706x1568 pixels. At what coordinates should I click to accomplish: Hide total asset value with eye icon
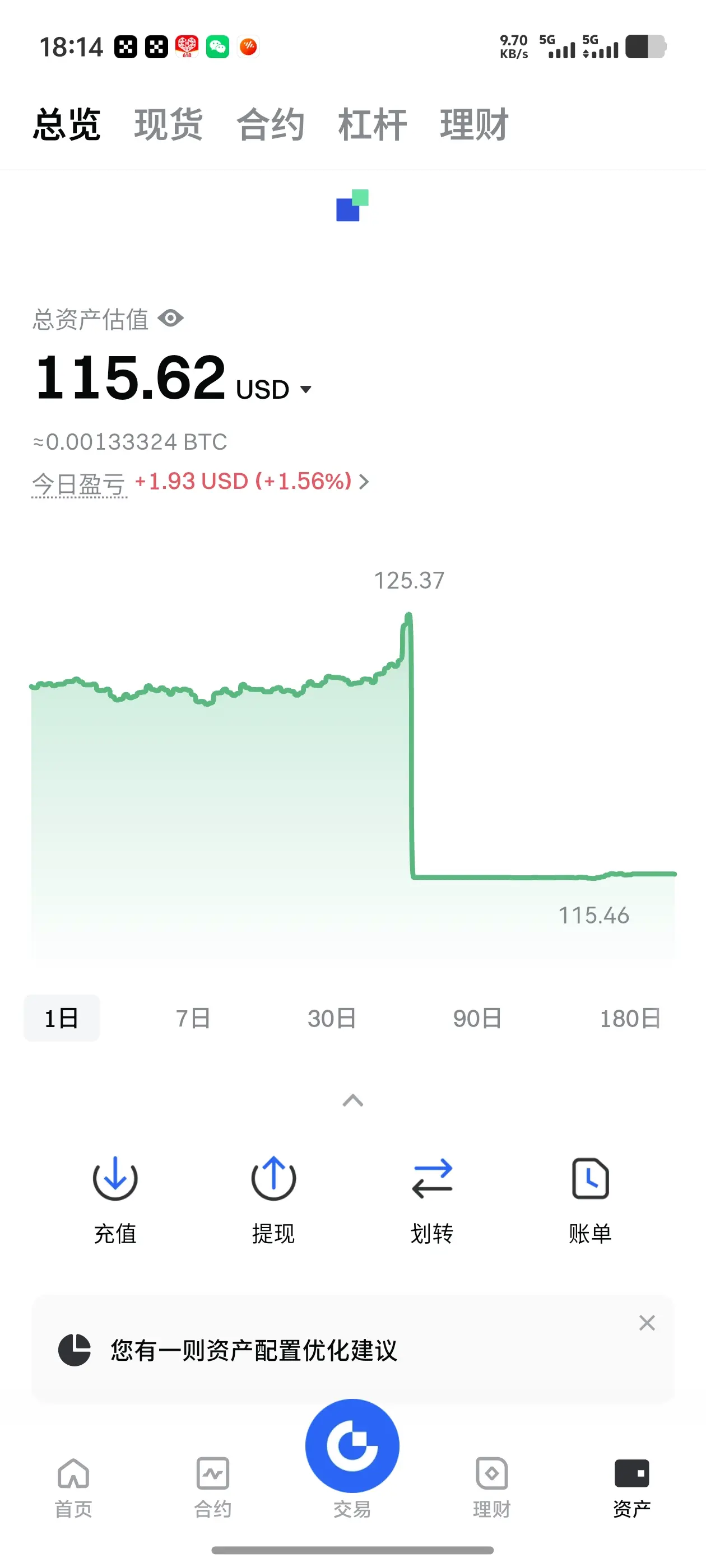tap(170, 318)
